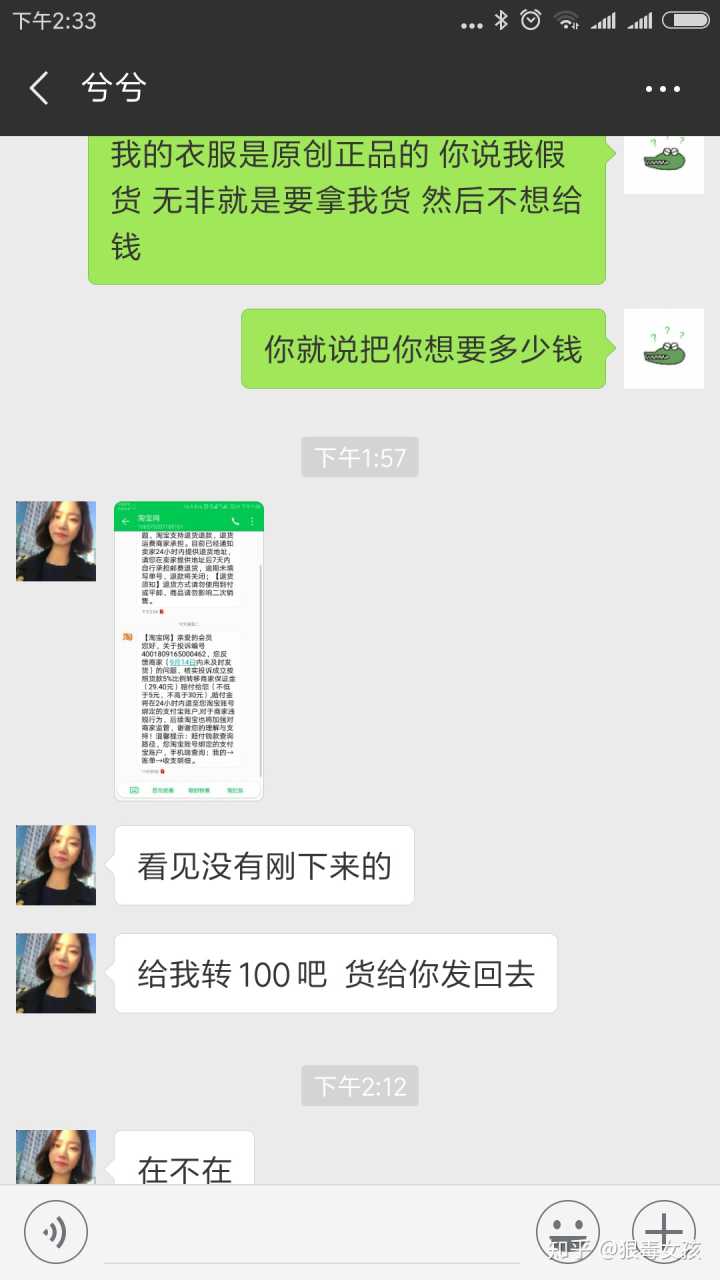Go back from the chat
720x1280 pixels.
click(x=39, y=88)
